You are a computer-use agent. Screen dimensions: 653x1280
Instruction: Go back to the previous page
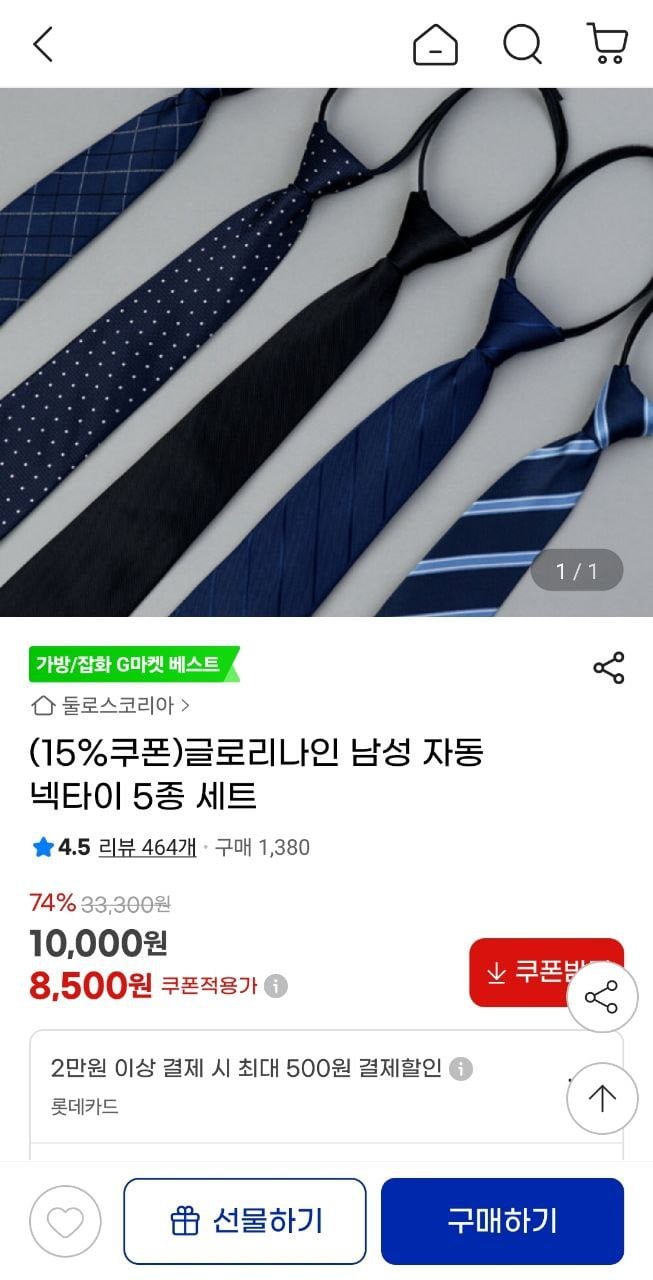pyautogui.click(x=42, y=44)
